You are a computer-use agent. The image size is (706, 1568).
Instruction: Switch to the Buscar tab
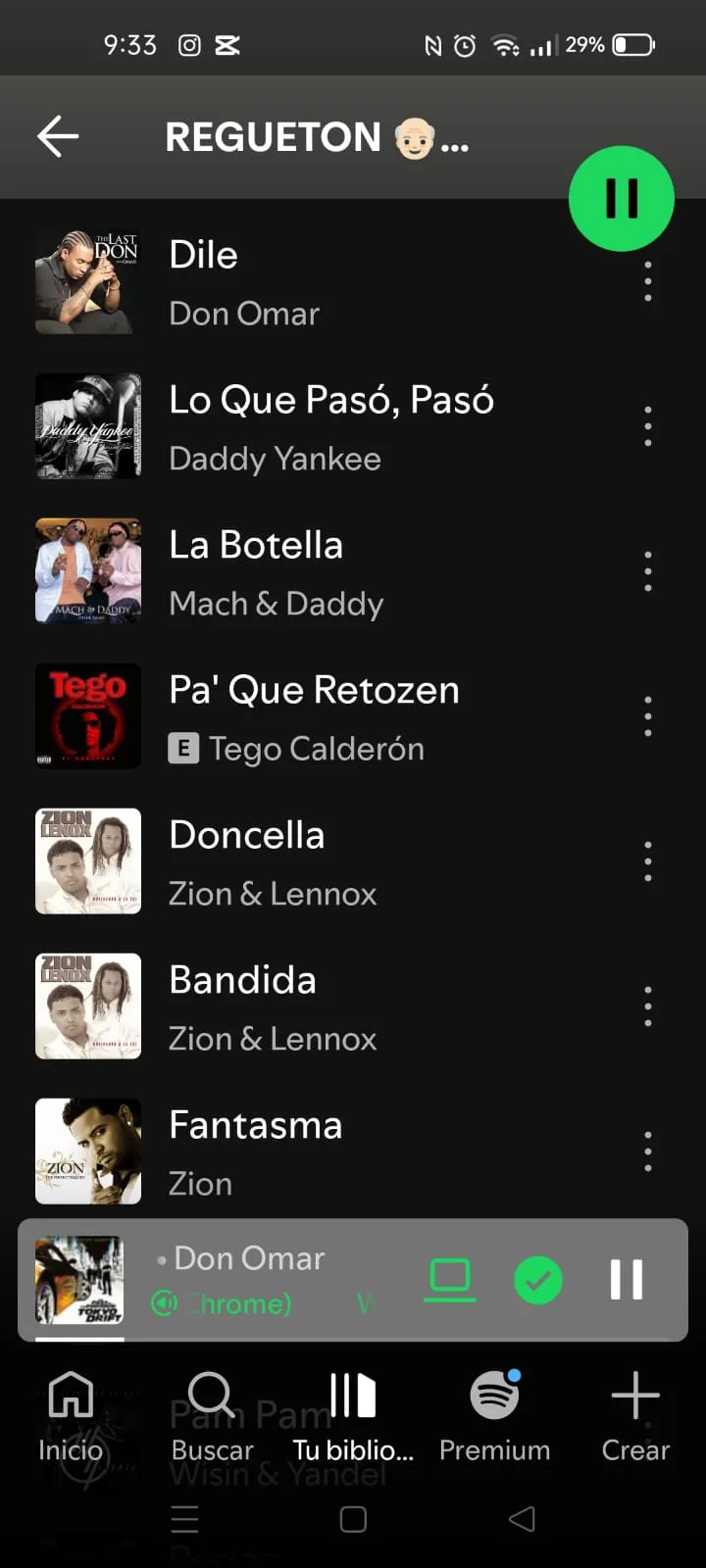point(212,1416)
